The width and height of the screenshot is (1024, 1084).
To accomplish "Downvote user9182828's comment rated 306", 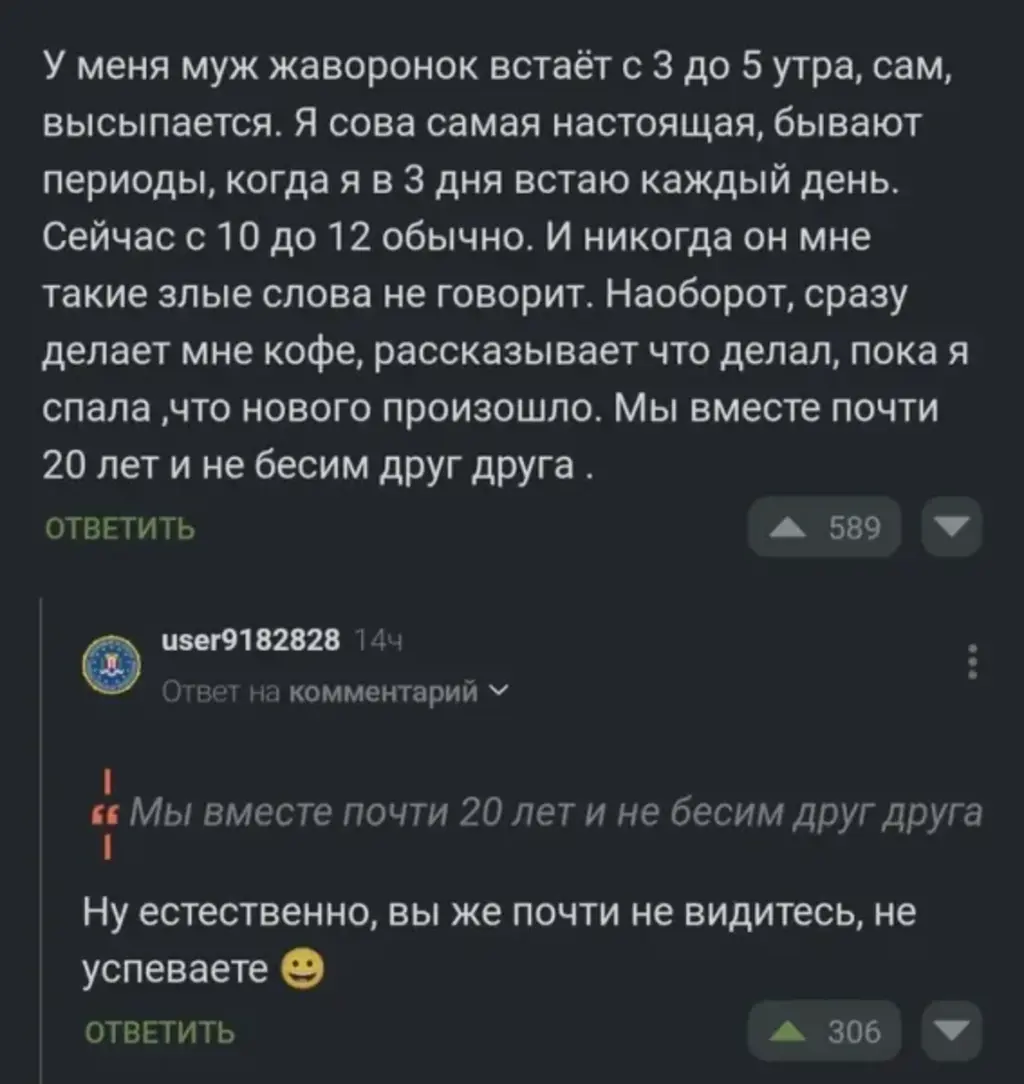I will (x=951, y=1030).
